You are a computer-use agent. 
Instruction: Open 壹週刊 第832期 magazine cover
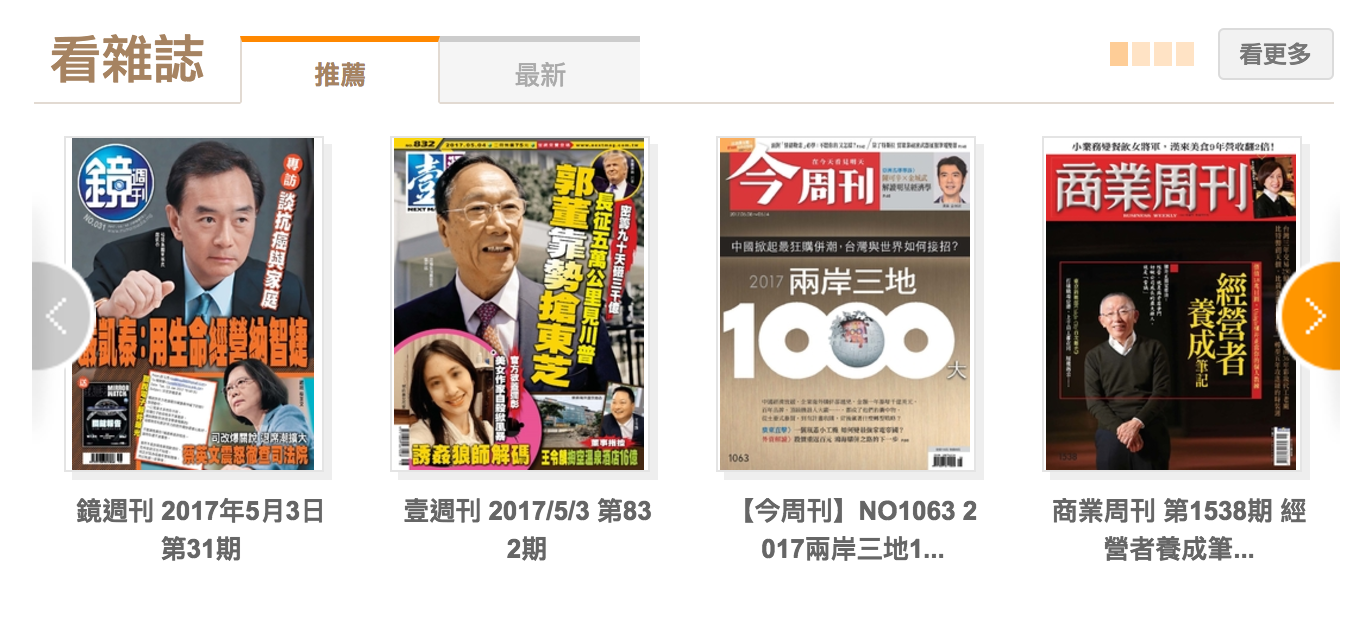(x=520, y=303)
